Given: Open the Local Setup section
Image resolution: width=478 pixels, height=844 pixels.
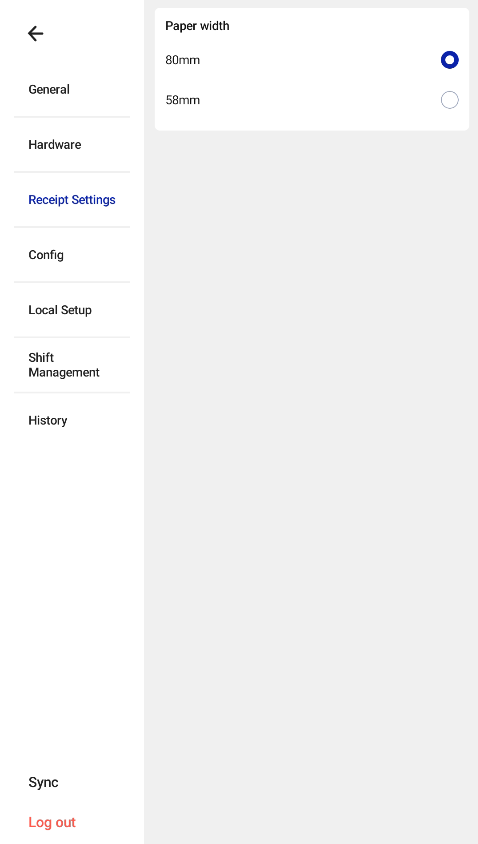Looking at the screenshot, I should coord(72,310).
